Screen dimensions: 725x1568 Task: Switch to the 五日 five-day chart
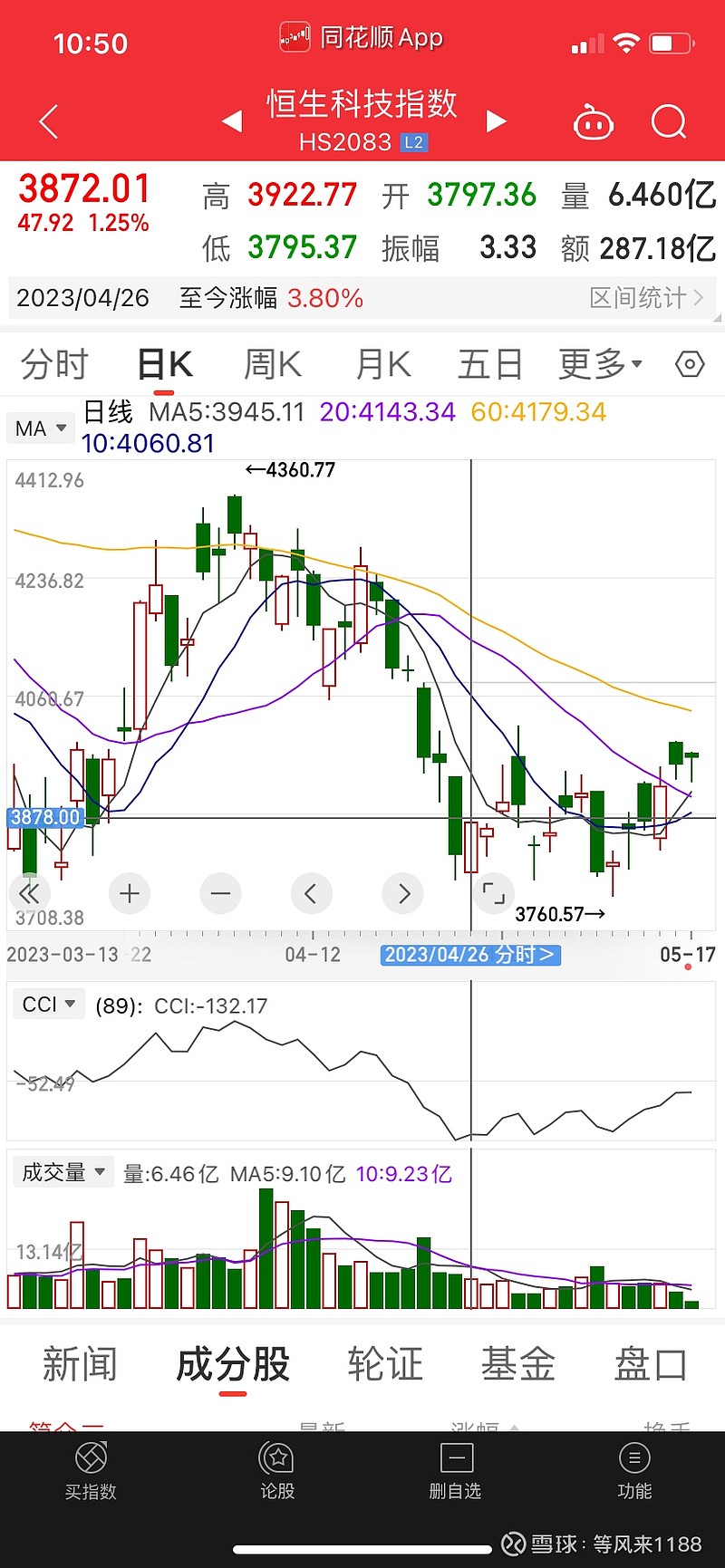click(x=490, y=365)
